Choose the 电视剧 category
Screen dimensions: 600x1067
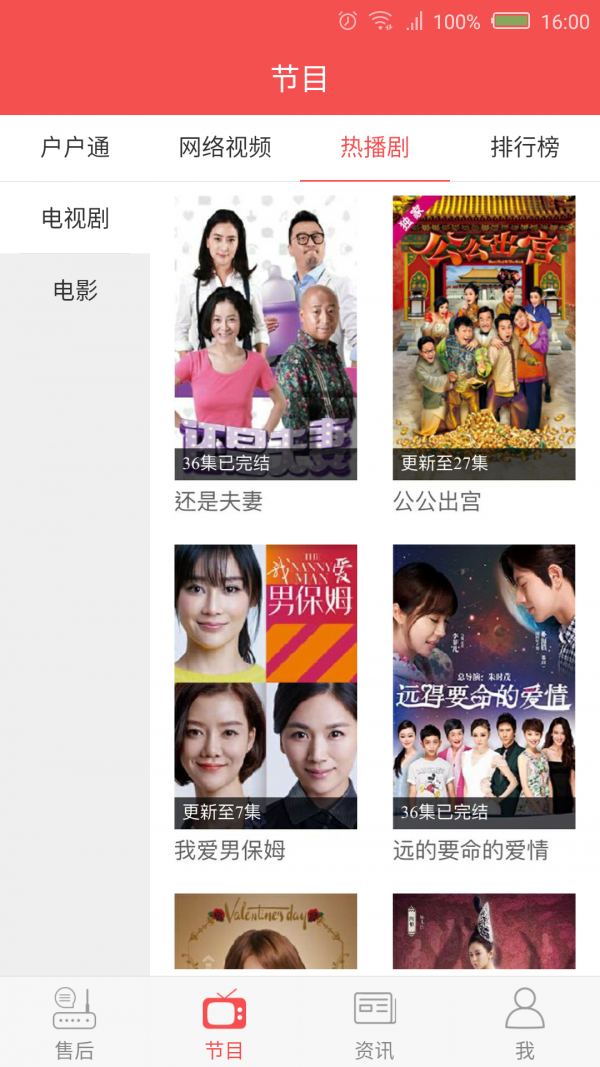point(75,218)
